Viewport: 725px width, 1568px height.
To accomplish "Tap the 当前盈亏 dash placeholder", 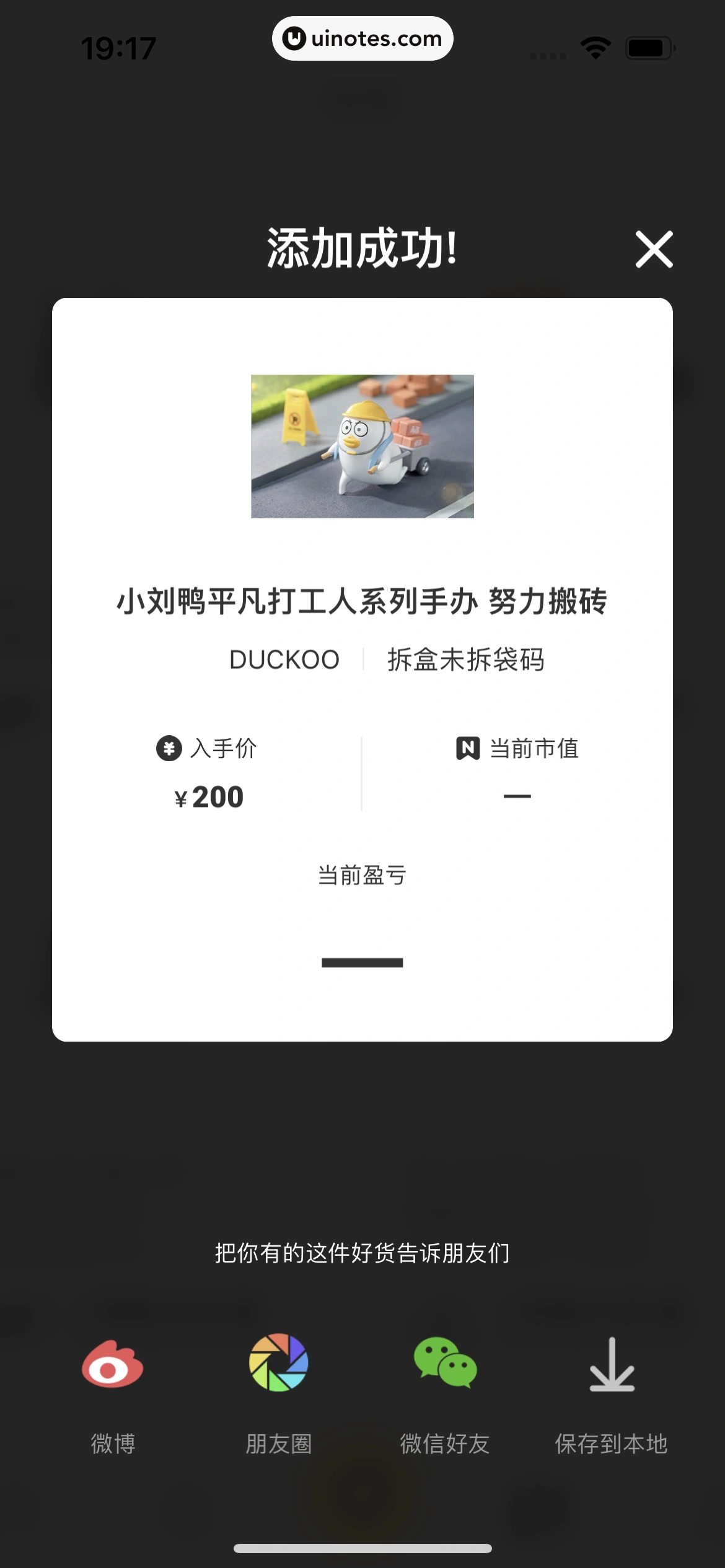I will (362, 961).
